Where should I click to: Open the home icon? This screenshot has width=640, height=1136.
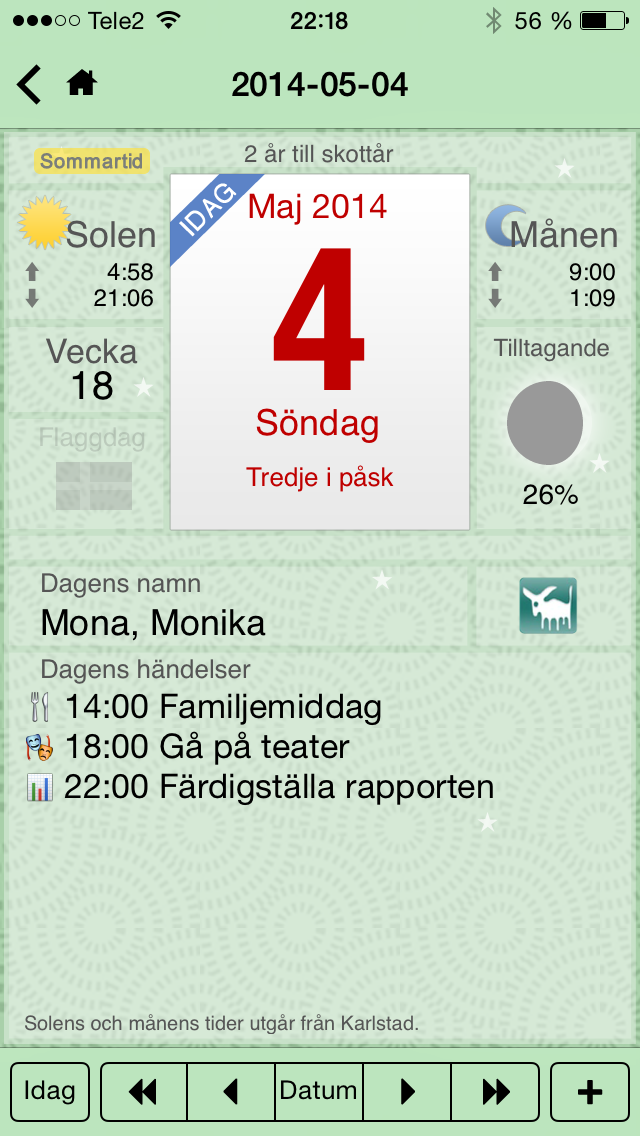click(82, 84)
